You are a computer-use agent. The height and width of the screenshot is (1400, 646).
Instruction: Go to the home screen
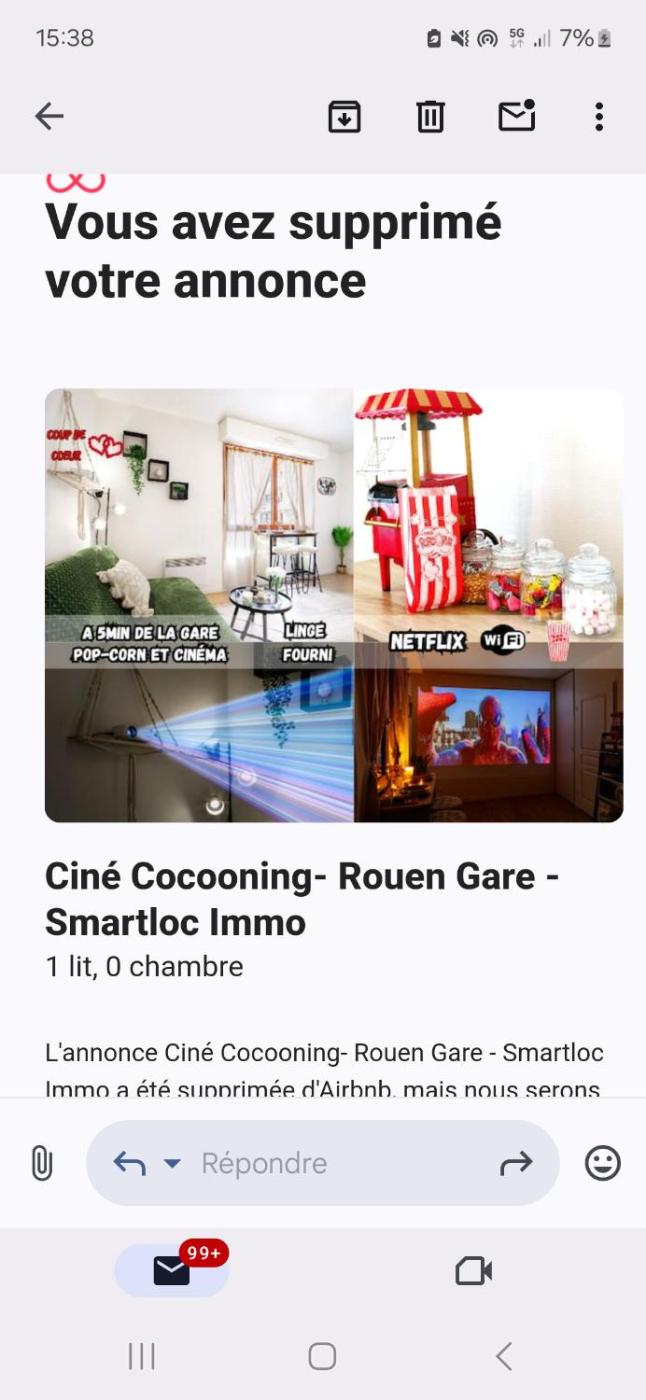coord(322,1356)
